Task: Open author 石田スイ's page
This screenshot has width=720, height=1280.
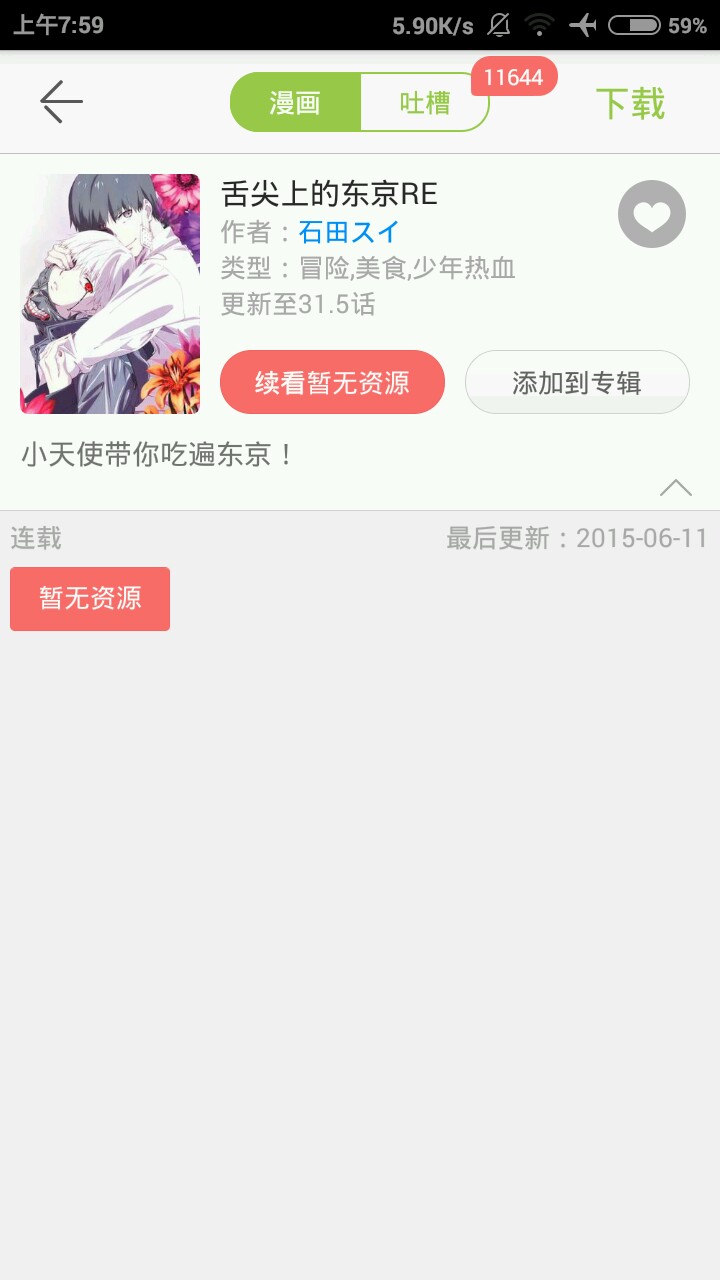Action: coord(349,232)
